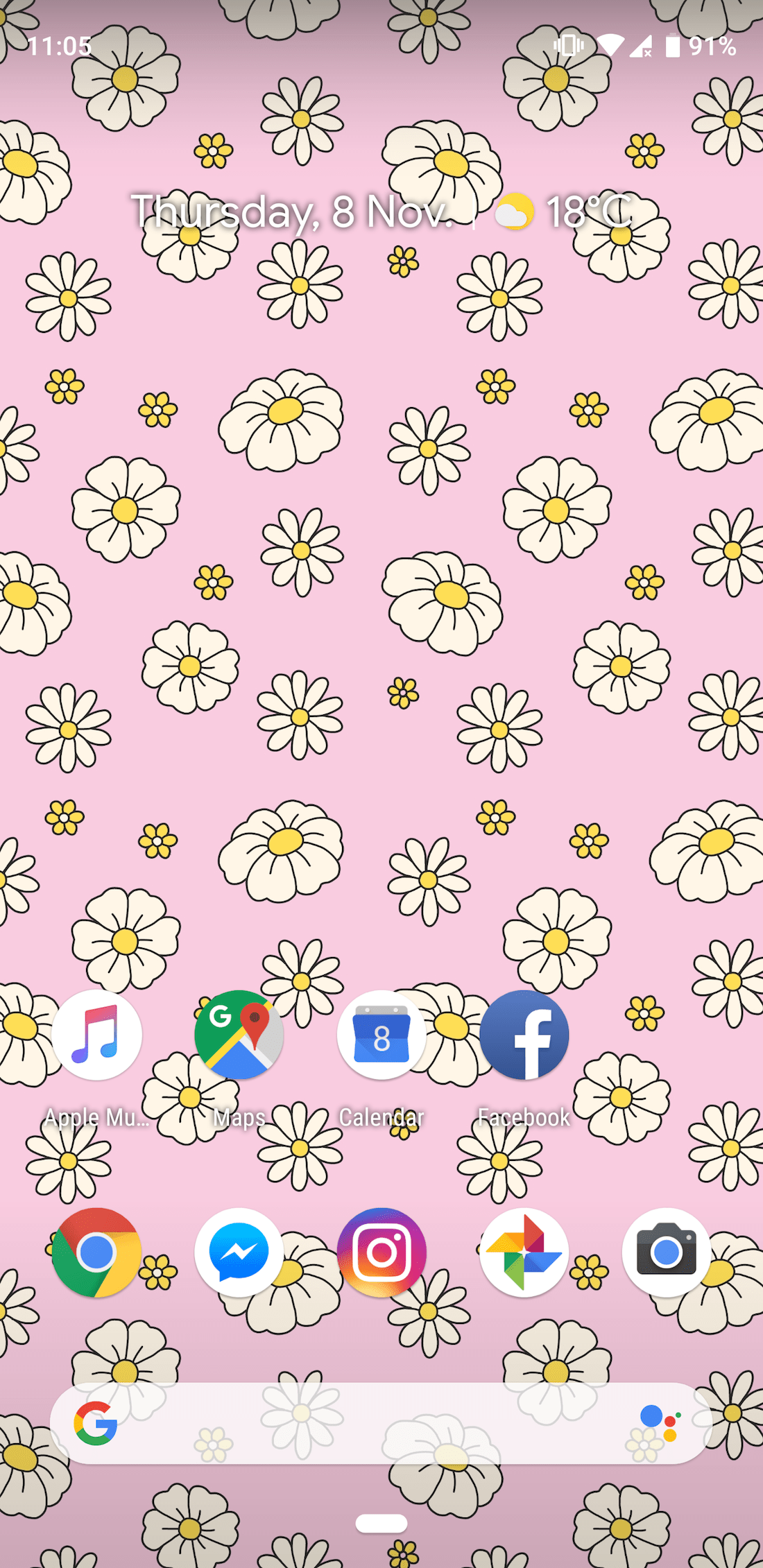The image size is (763, 1568).
Task: Launch the Facebook app
Action: pos(524,1035)
